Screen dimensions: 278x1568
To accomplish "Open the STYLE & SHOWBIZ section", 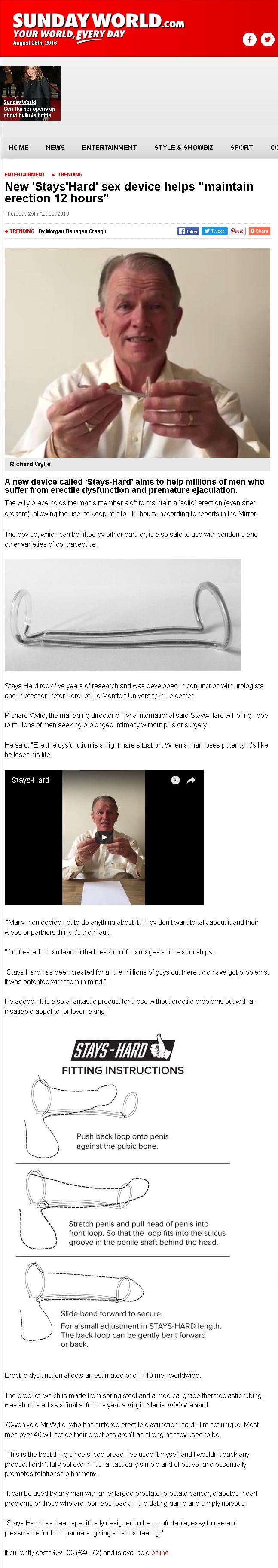I will pyautogui.click(x=183, y=147).
